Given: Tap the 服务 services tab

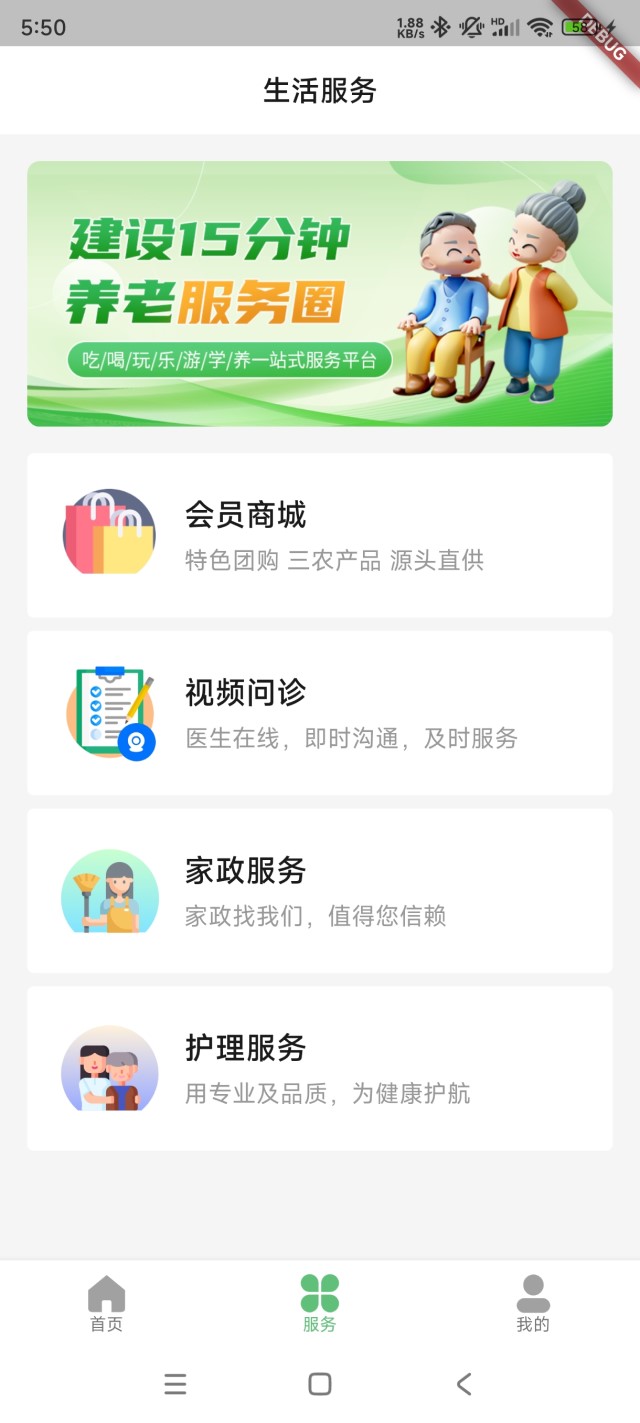Looking at the screenshot, I should click(320, 1304).
